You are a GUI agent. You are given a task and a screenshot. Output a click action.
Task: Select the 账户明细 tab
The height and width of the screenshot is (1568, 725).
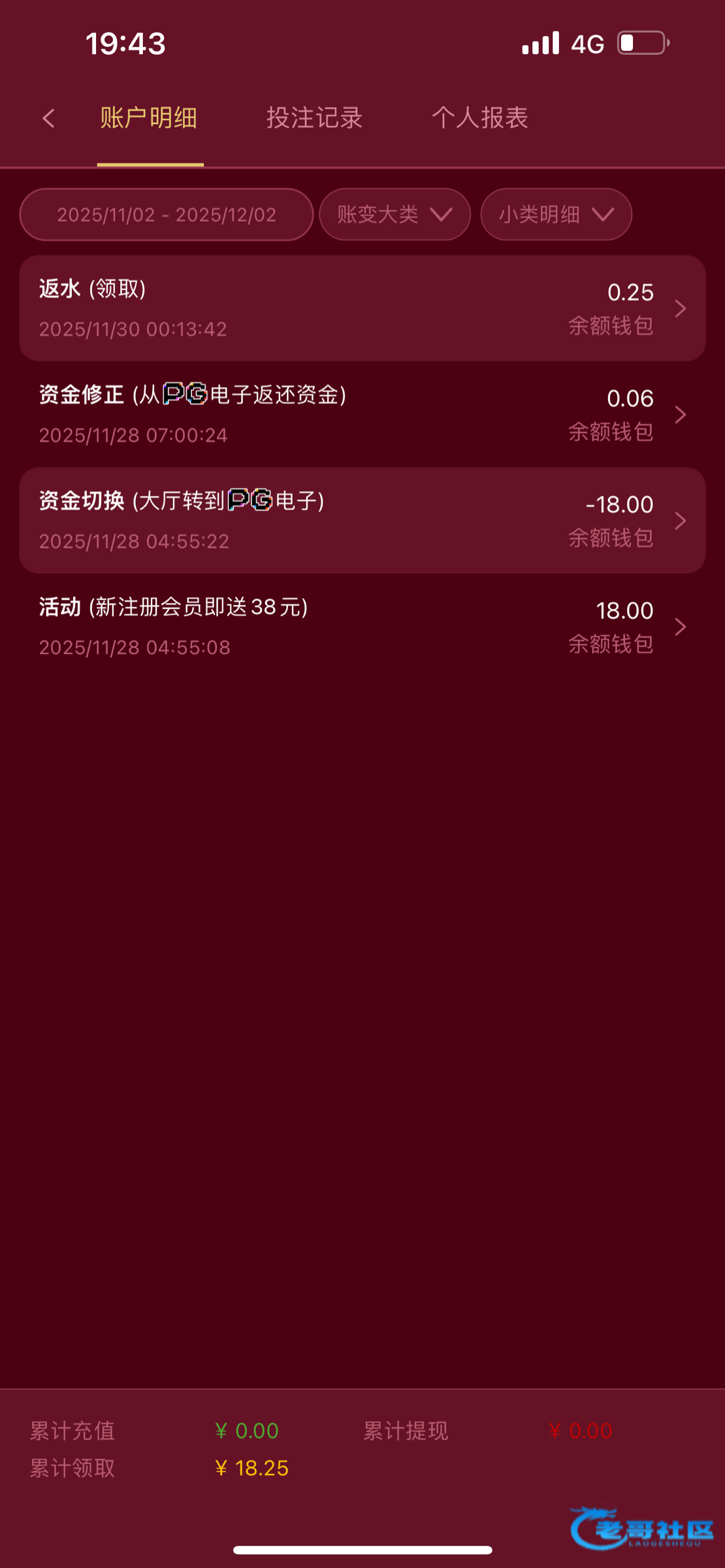pos(149,118)
